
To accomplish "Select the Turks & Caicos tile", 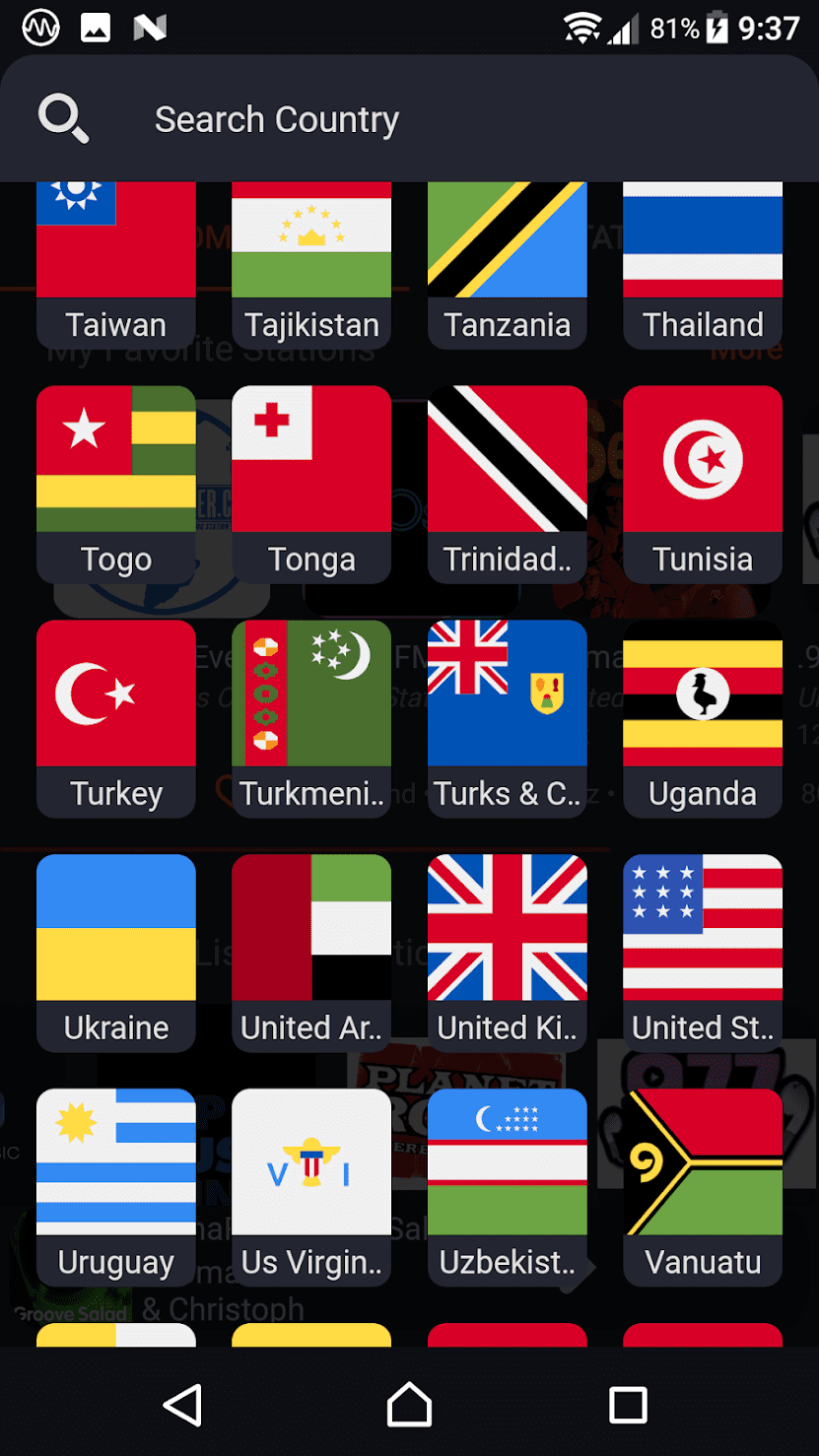I will pyautogui.click(x=507, y=717).
